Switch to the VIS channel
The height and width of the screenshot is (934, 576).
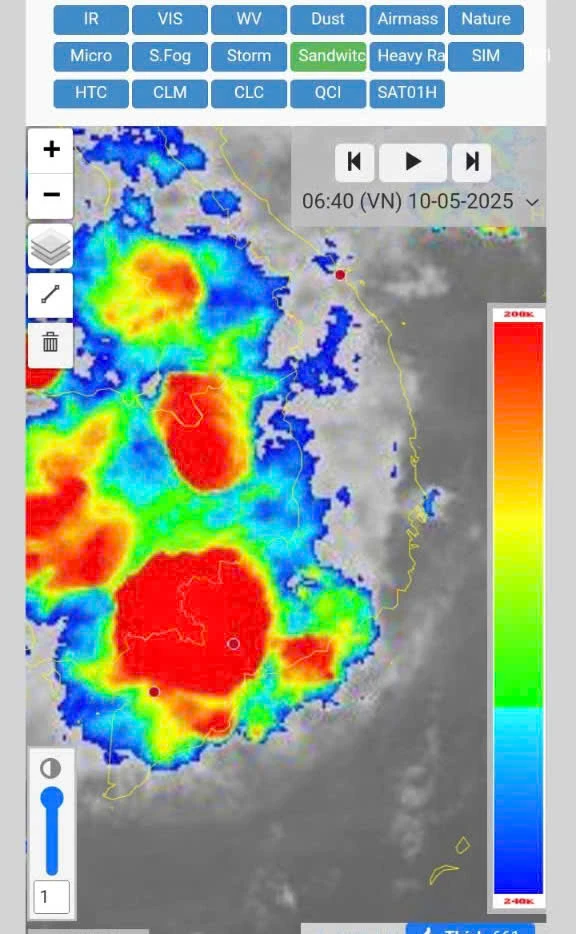(170, 19)
